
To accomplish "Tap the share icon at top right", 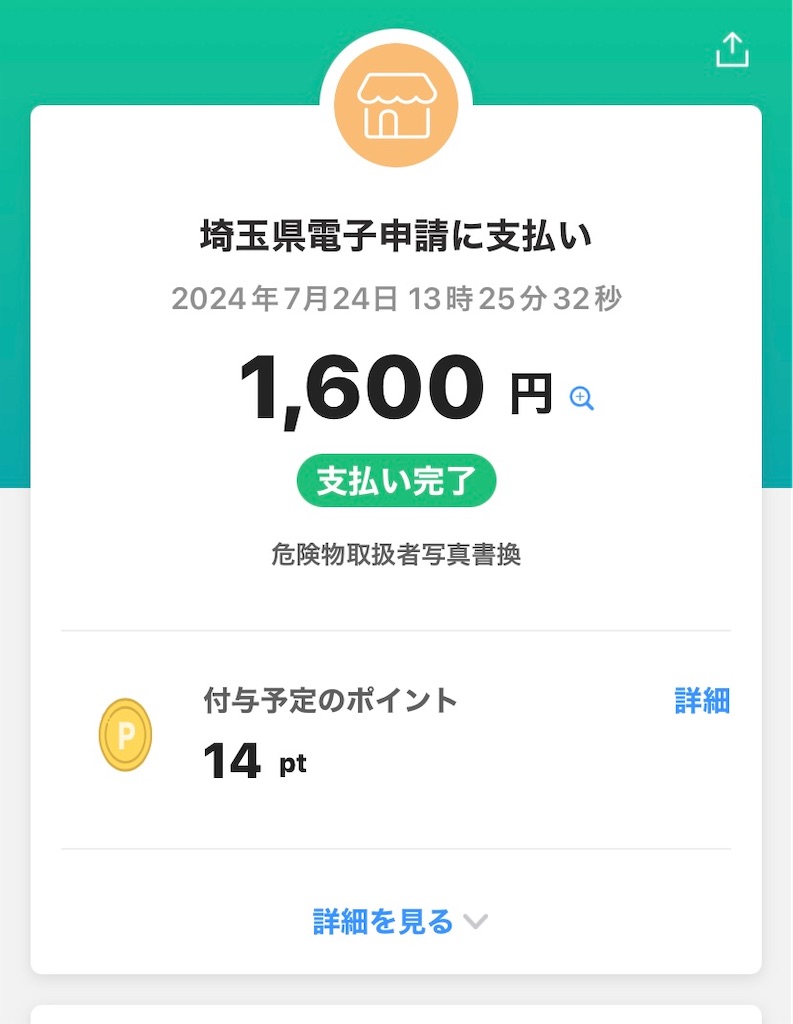I will [x=732, y=48].
